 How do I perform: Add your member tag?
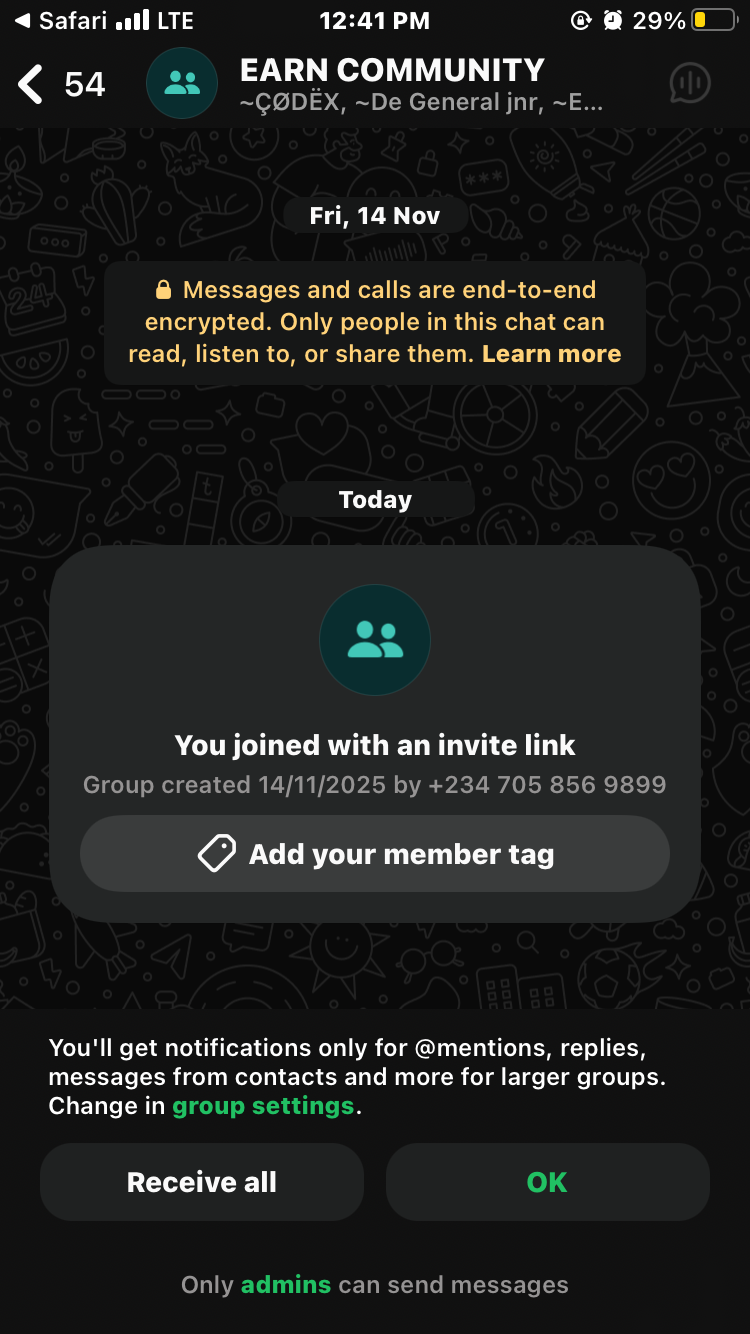click(x=375, y=854)
